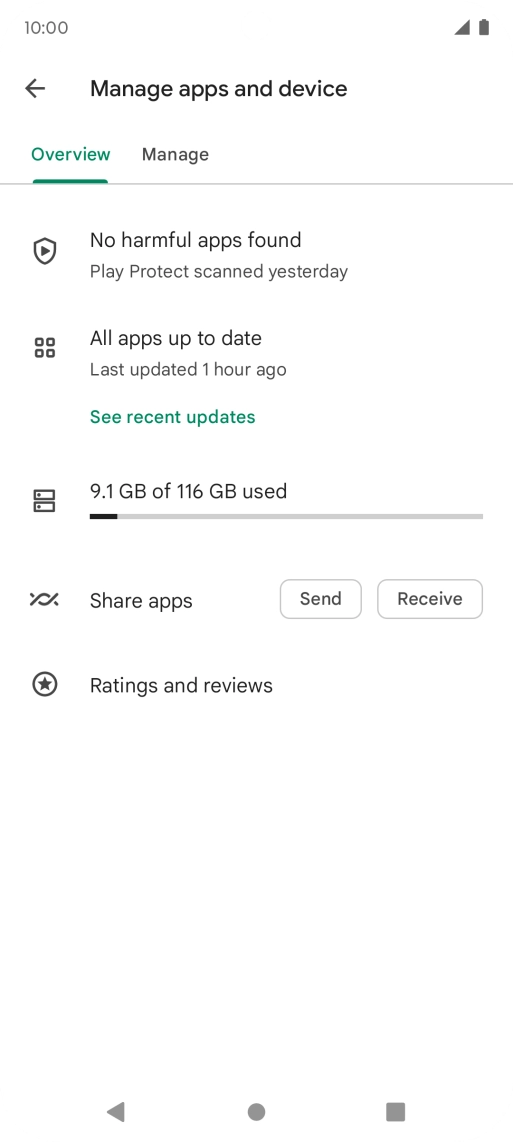Tap Send to share apps
Viewport: 513px width, 1142px height.
321,599
